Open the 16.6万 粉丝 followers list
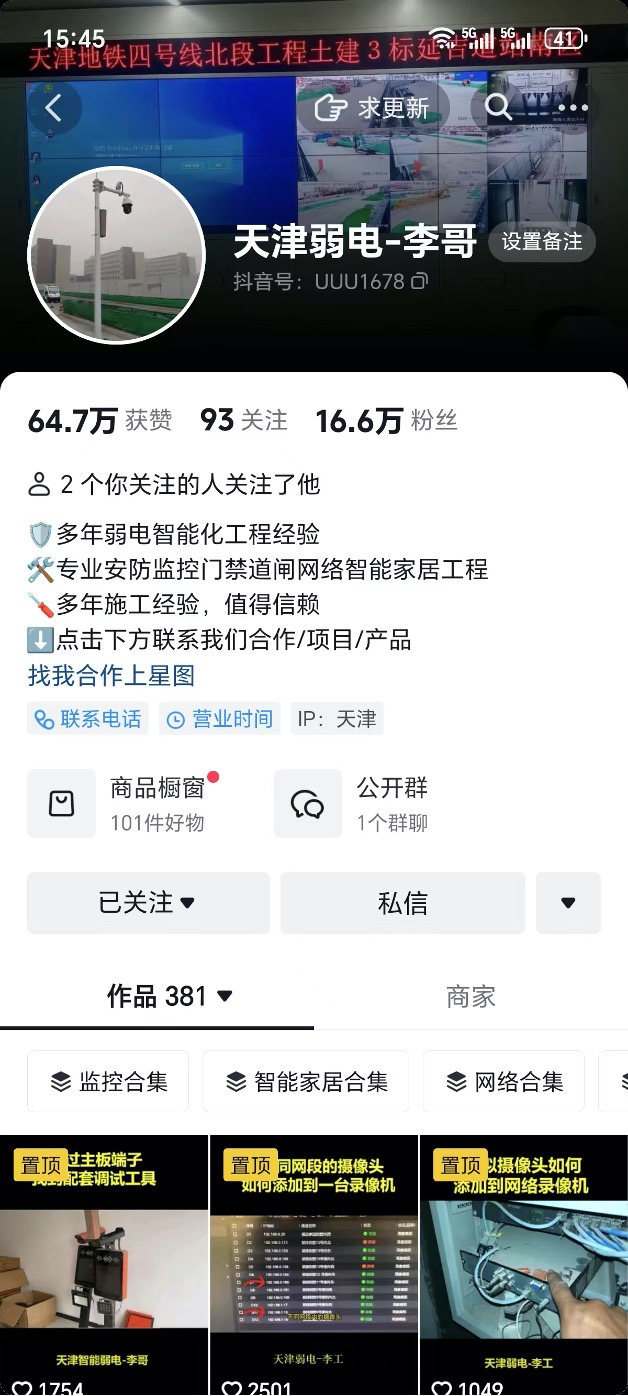628x1396 pixels. tap(386, 421)
